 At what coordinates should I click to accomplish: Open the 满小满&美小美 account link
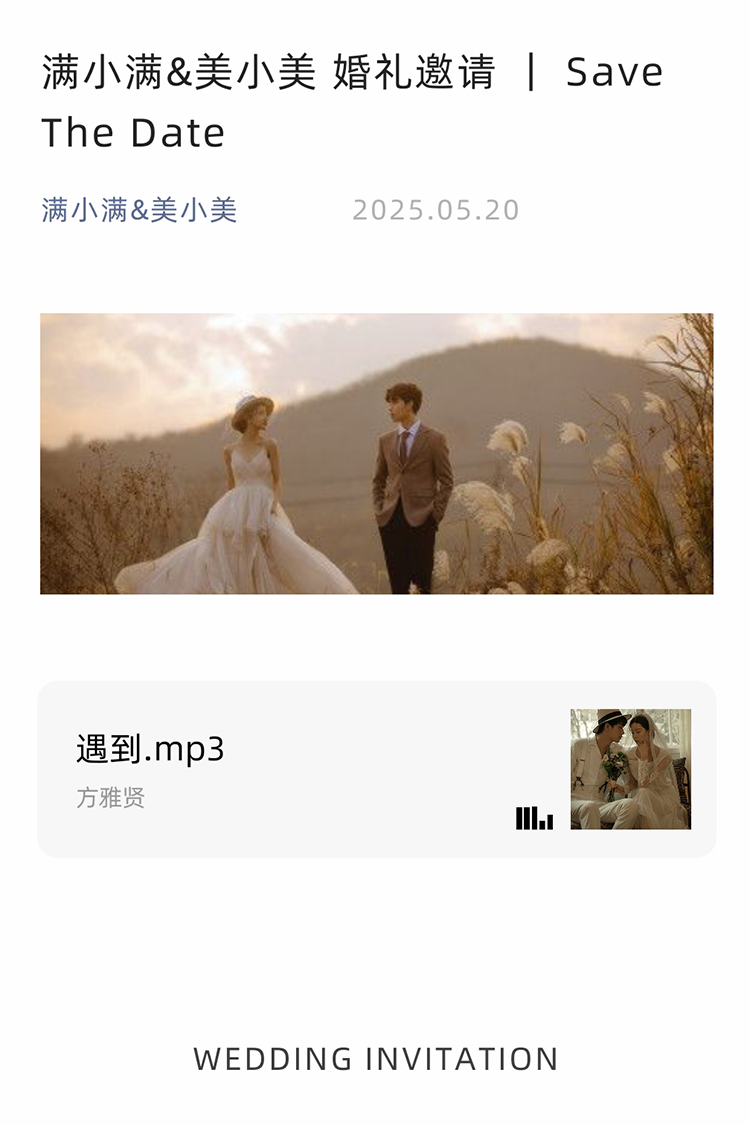(x=139, y=210)
